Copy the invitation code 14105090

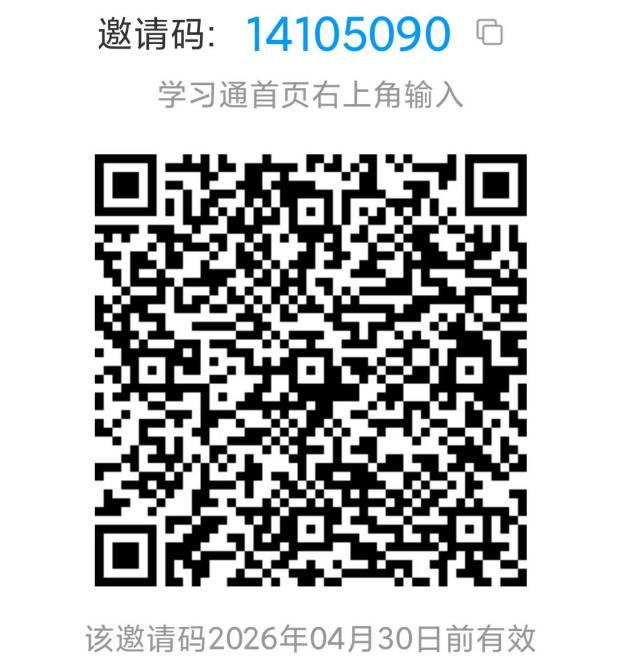(x=489, y=33)
